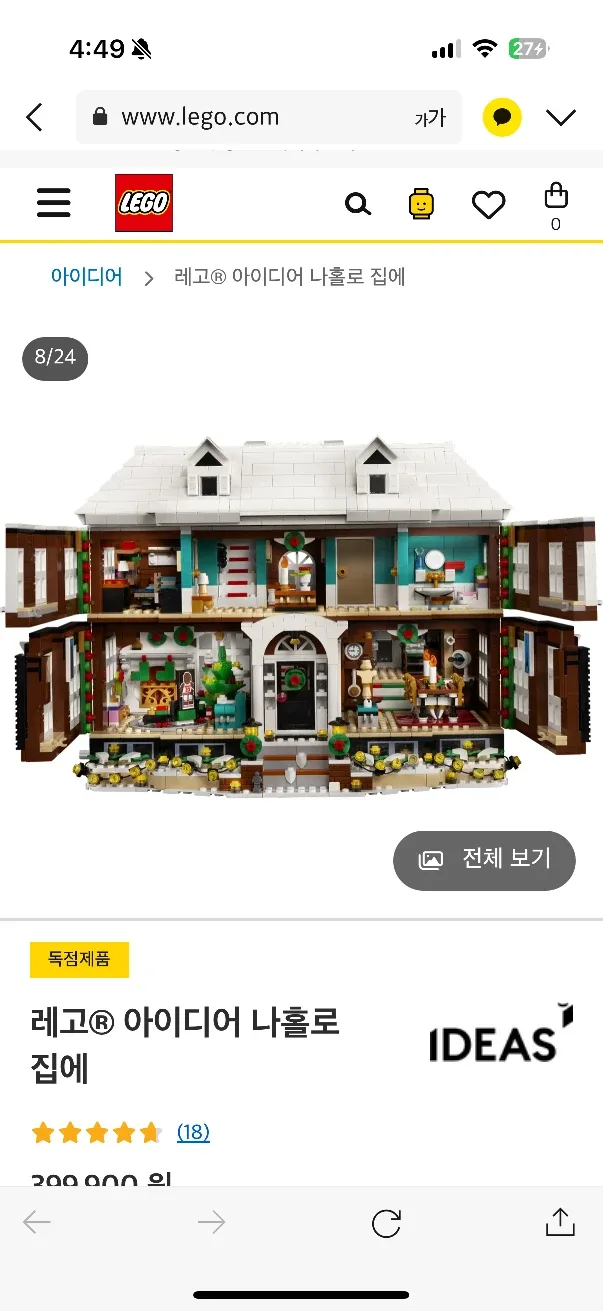
Task: Tap the 전체 보기 button
Action: 484,859
